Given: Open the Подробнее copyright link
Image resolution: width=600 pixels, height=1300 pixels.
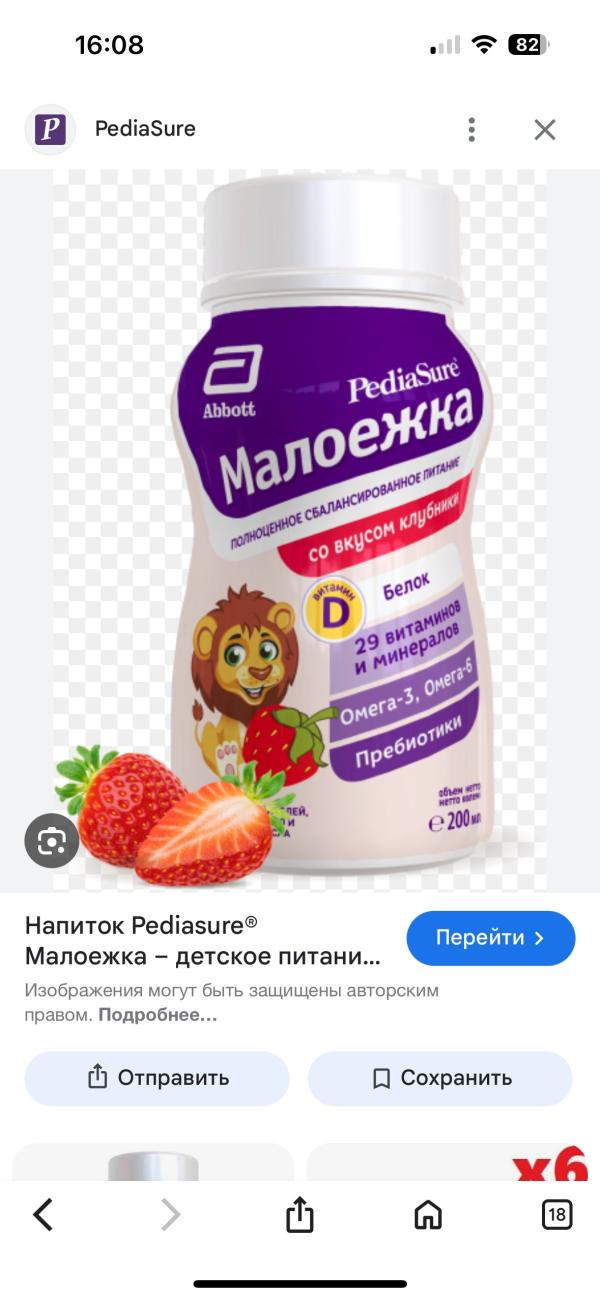Looking at the screenshot, I should [160, 1015].
